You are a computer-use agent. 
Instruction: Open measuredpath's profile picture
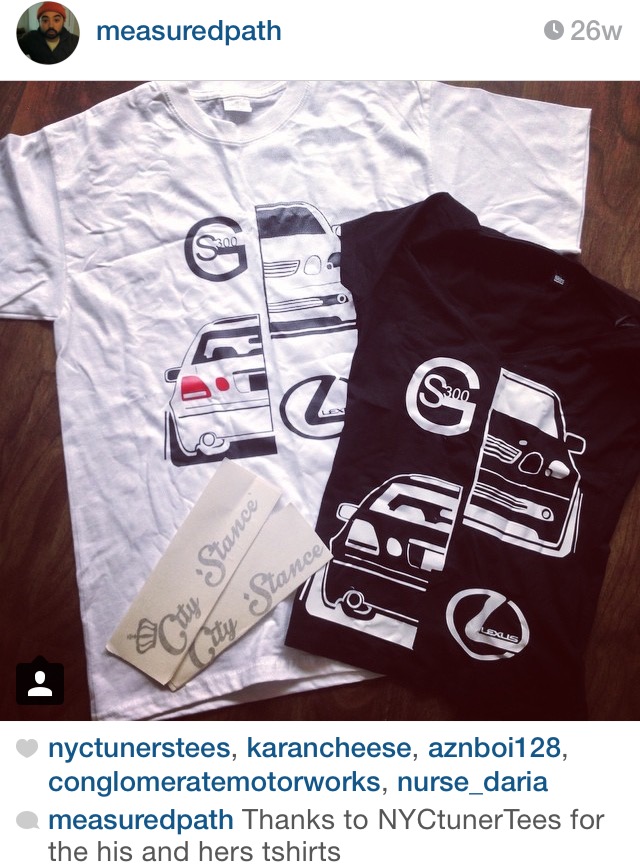[x=48, y=33]
